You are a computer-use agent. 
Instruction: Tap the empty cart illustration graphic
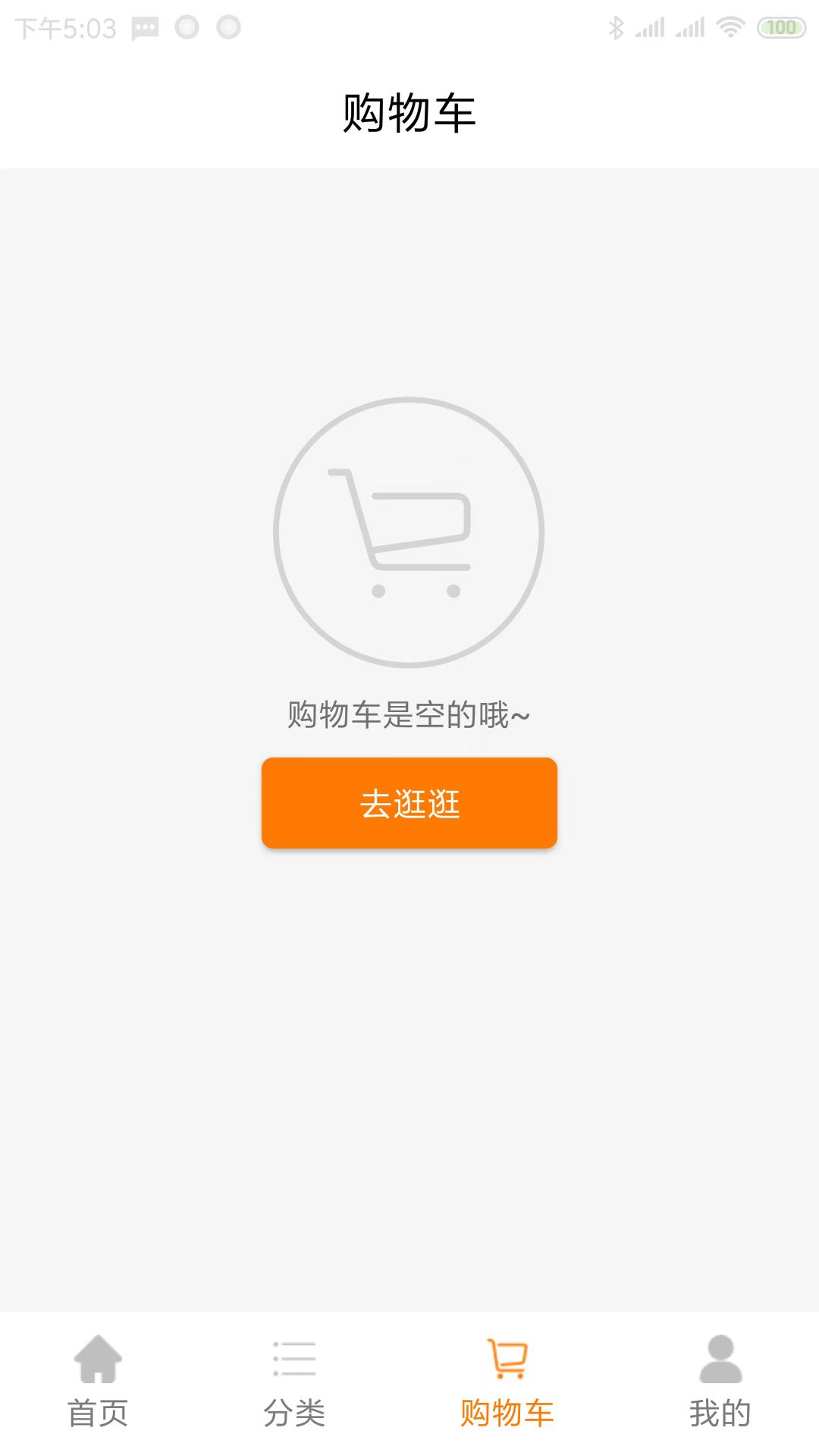pyautogui.click(x=409, y=531)
